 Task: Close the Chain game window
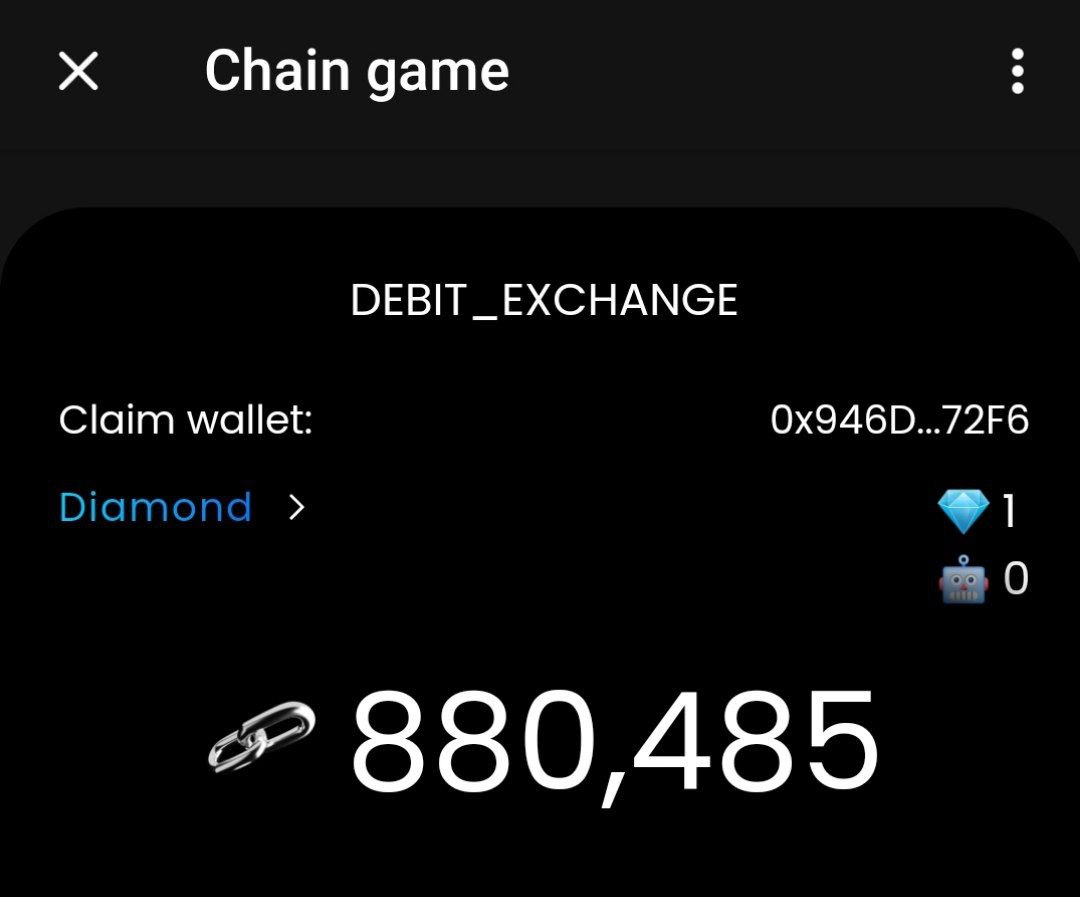(79, 71)
